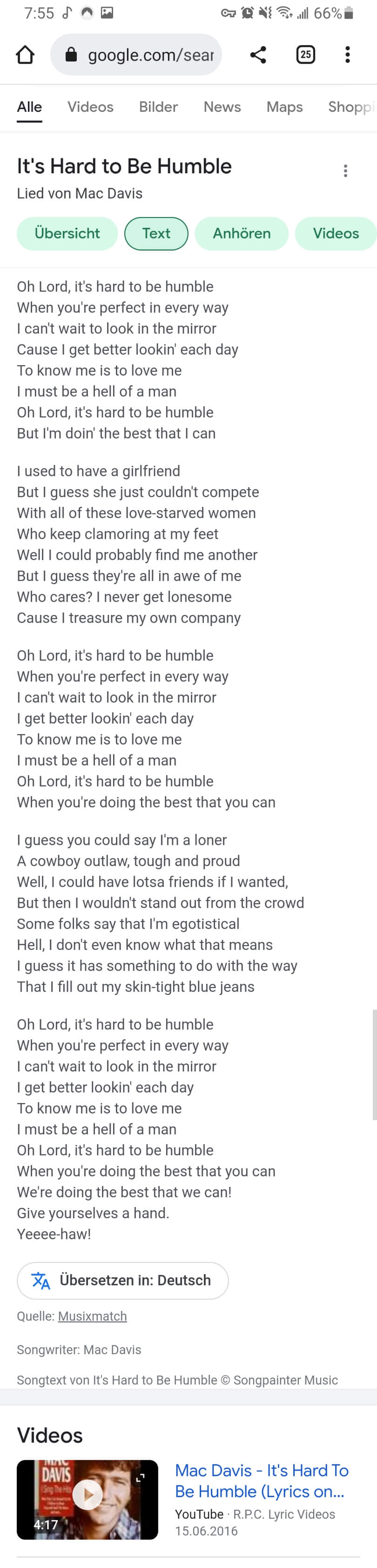The image size is (377, 1568).
Task: Translate the lyrics into Deutsch
Action: pyautogui.click(x=123, y=1280)
